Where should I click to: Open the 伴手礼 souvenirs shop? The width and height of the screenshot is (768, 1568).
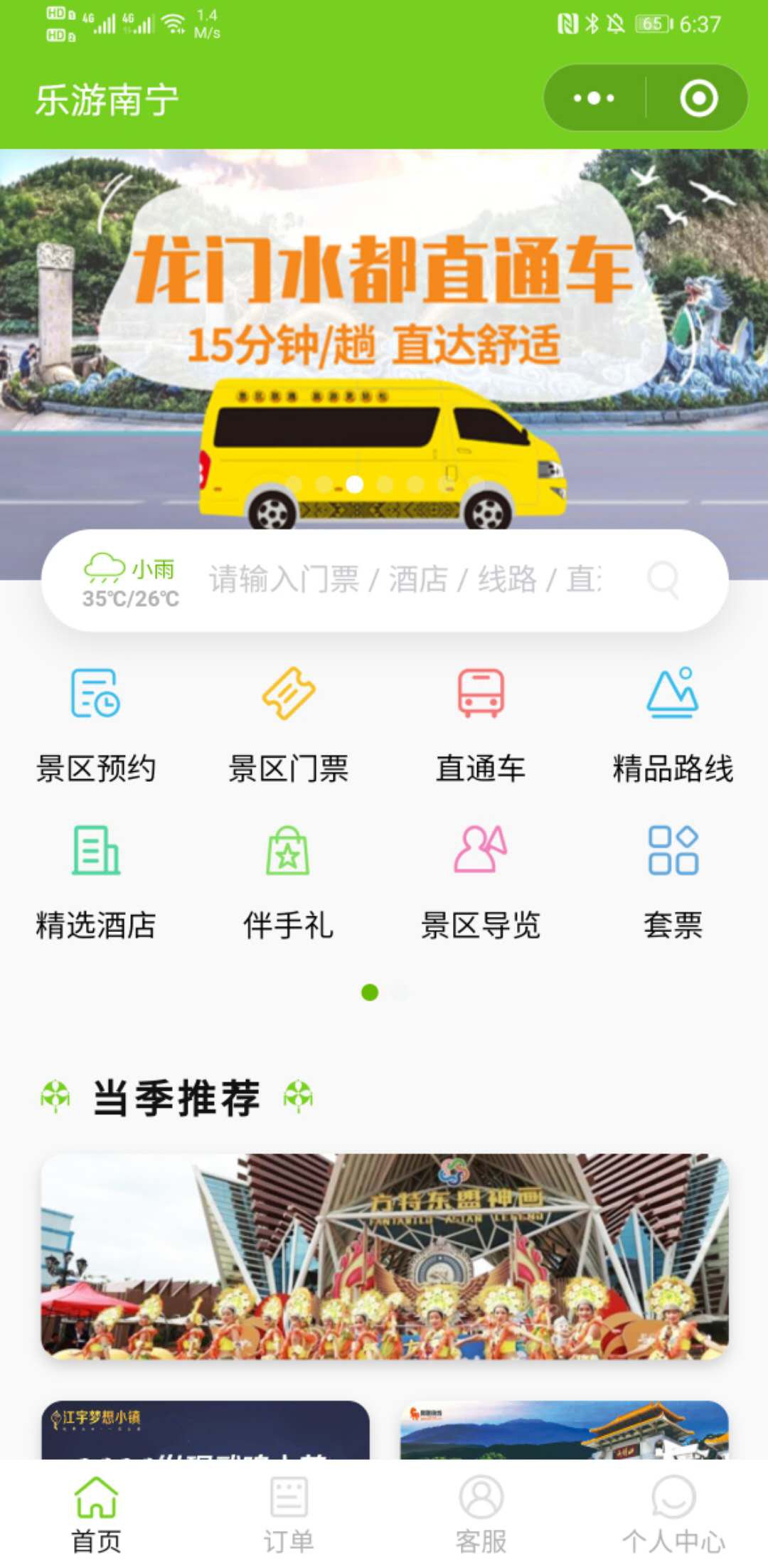click(288, 881)
